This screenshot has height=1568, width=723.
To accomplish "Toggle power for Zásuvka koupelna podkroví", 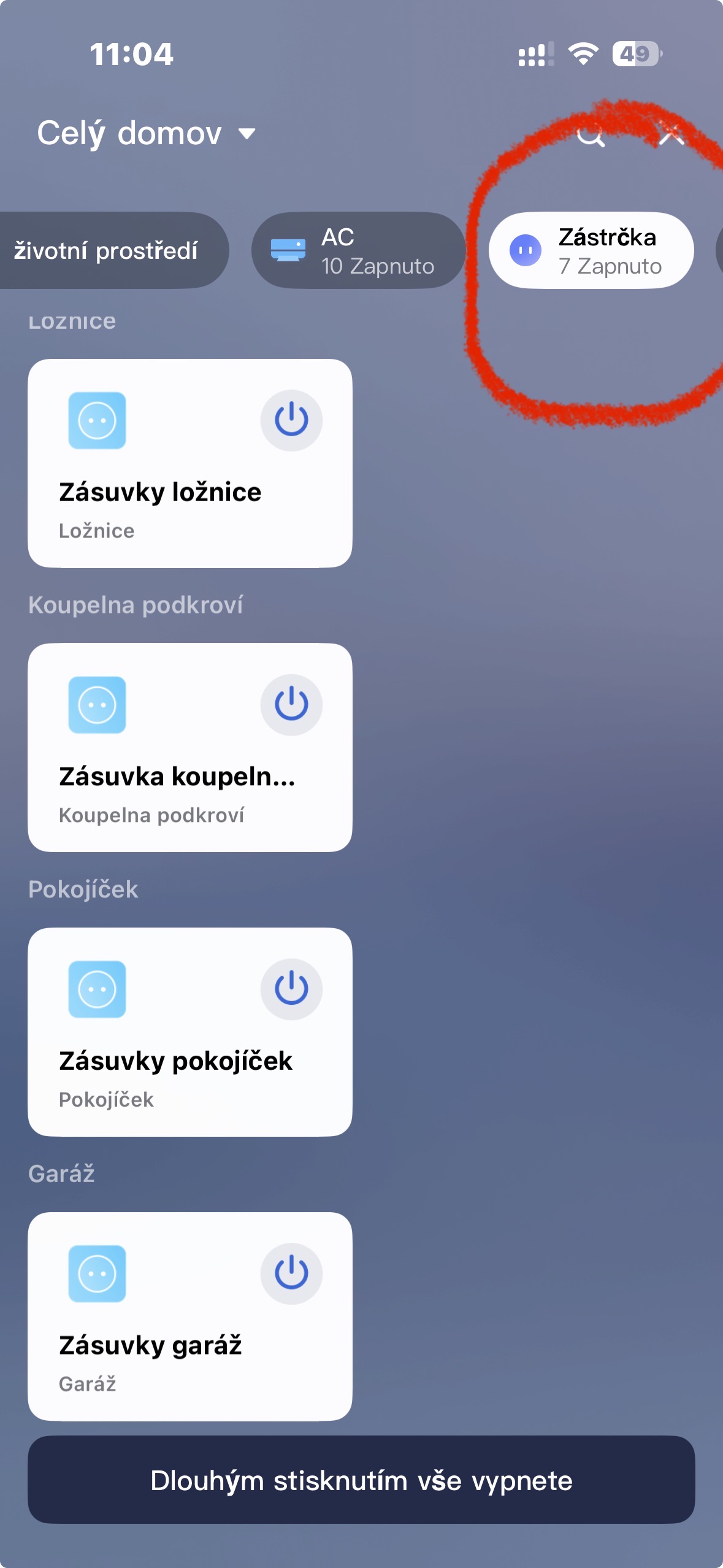I will (x=291, y=704).
